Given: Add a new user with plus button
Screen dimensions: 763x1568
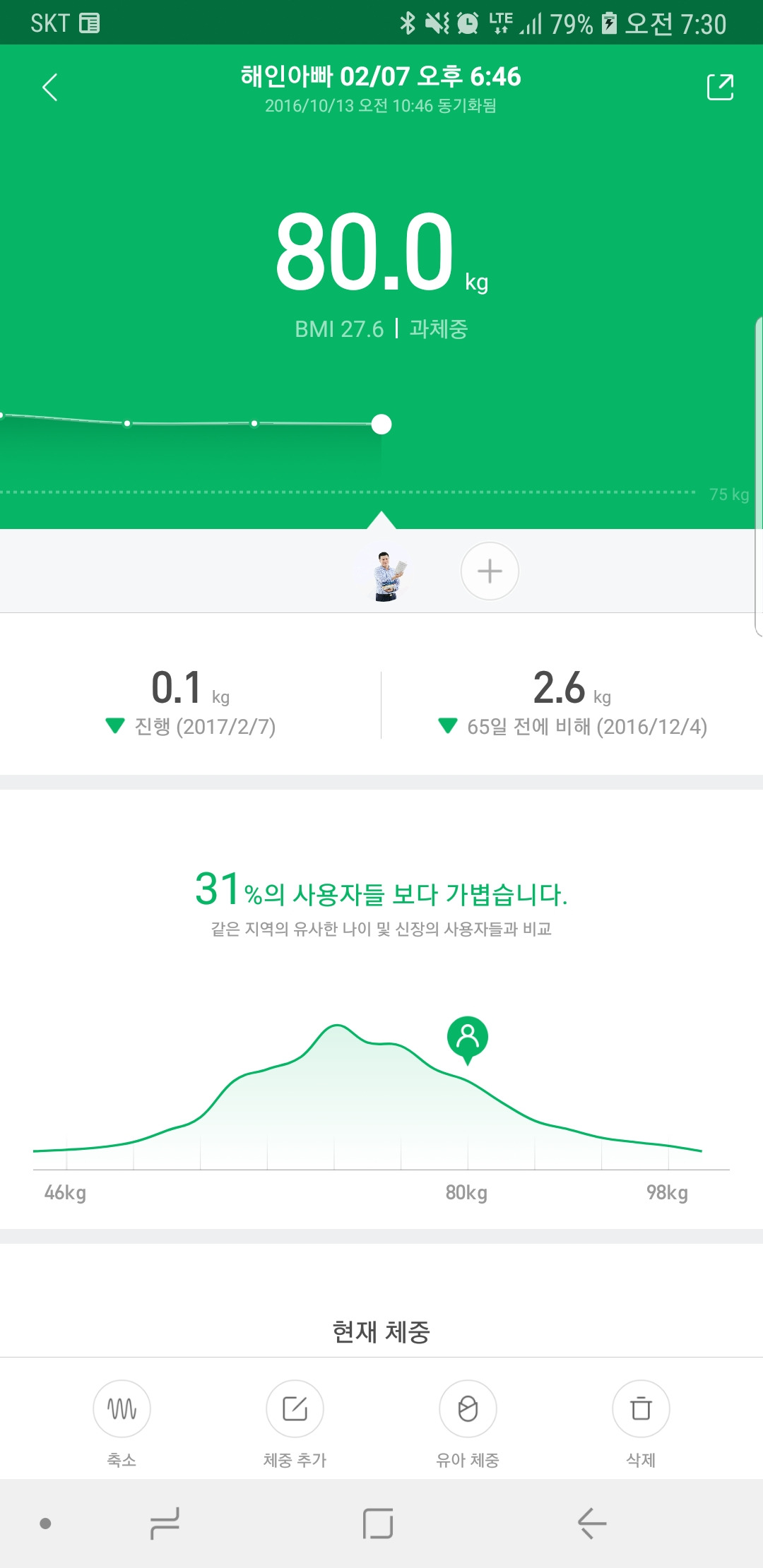Looking at the screenshot, I should pyautogui.click(x=490, y=571).
